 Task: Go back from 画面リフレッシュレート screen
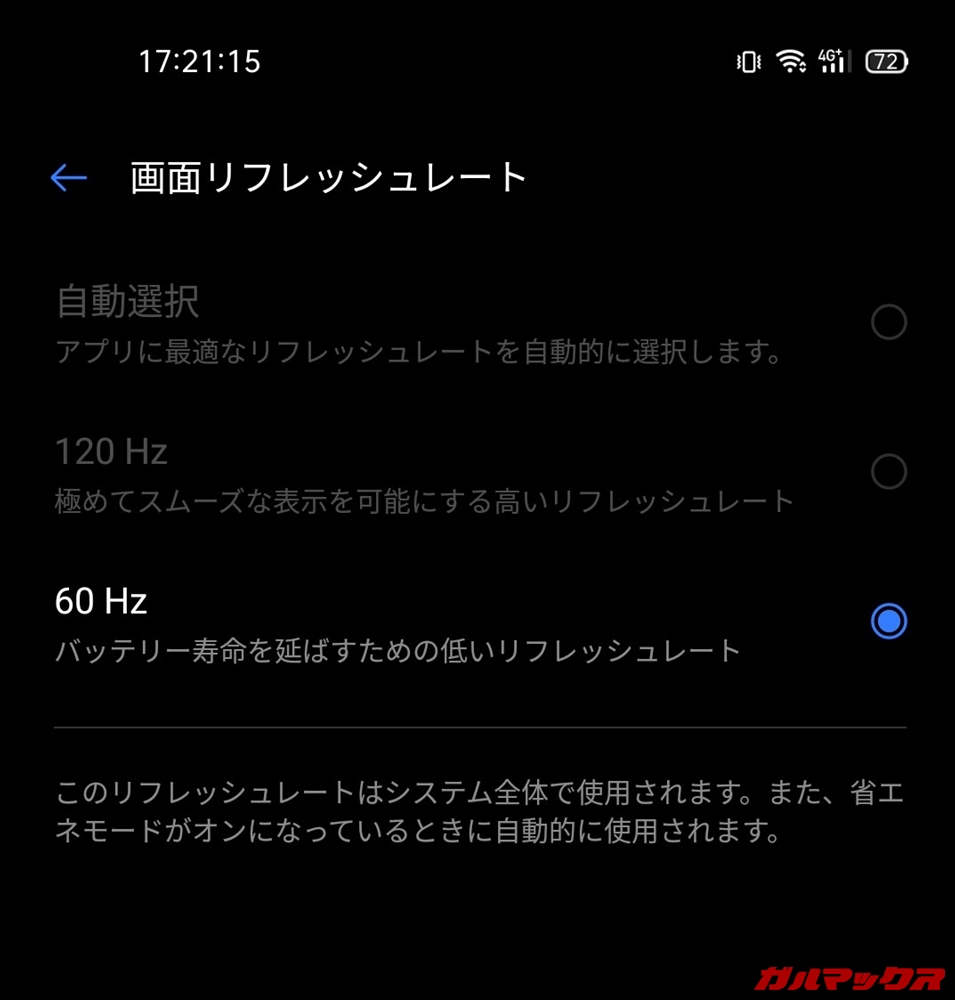[69, 178]
